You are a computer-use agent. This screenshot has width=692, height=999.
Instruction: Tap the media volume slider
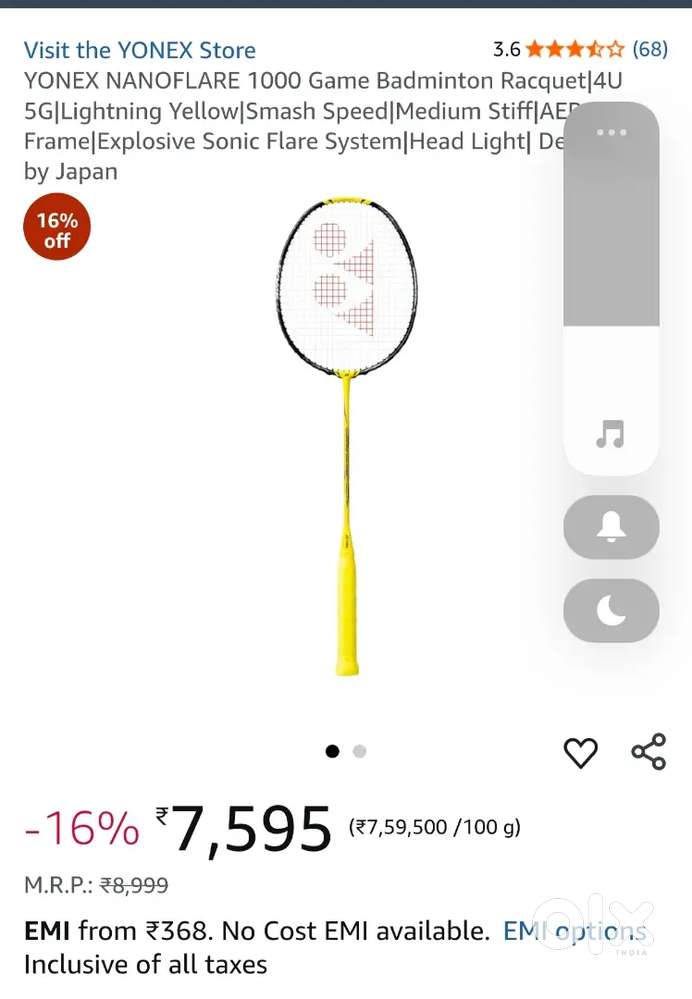(611, 290)
